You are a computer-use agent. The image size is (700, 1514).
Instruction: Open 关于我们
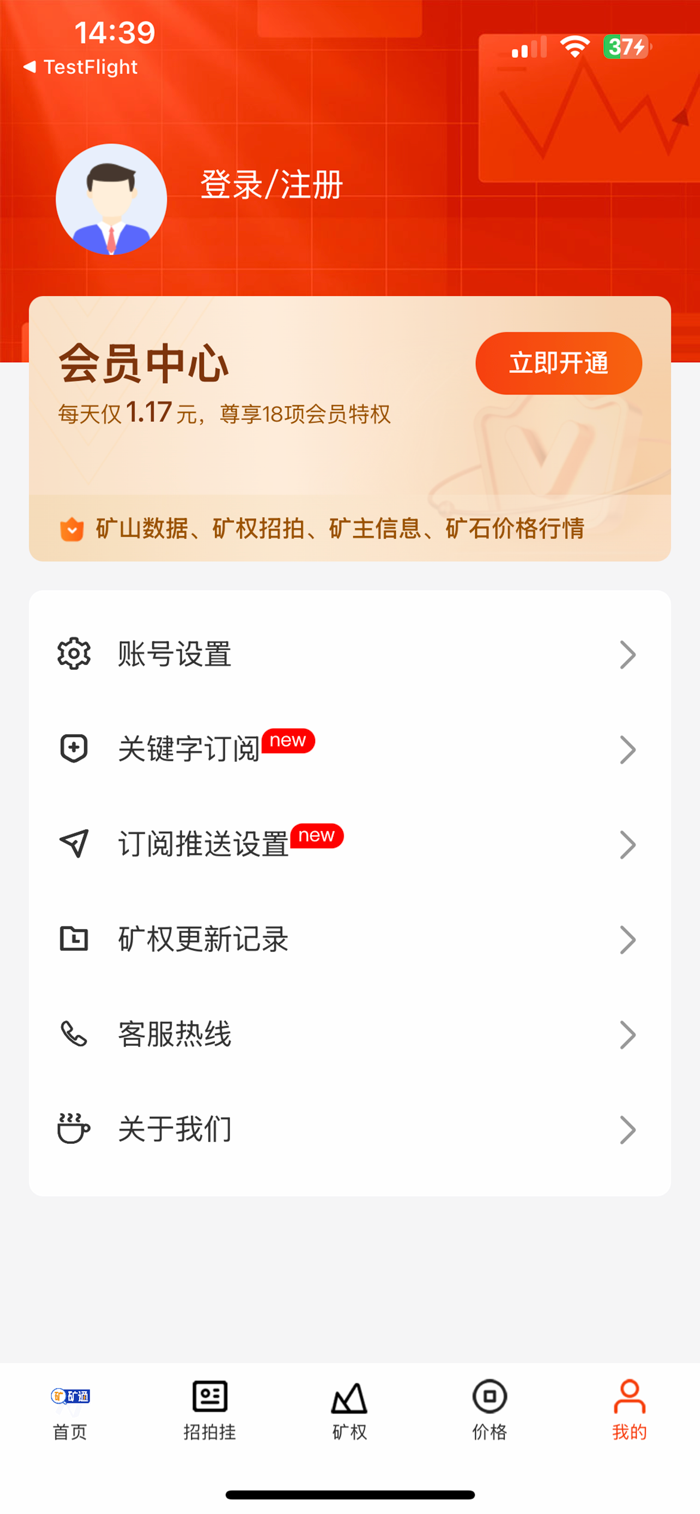[x=350, y=1130]
